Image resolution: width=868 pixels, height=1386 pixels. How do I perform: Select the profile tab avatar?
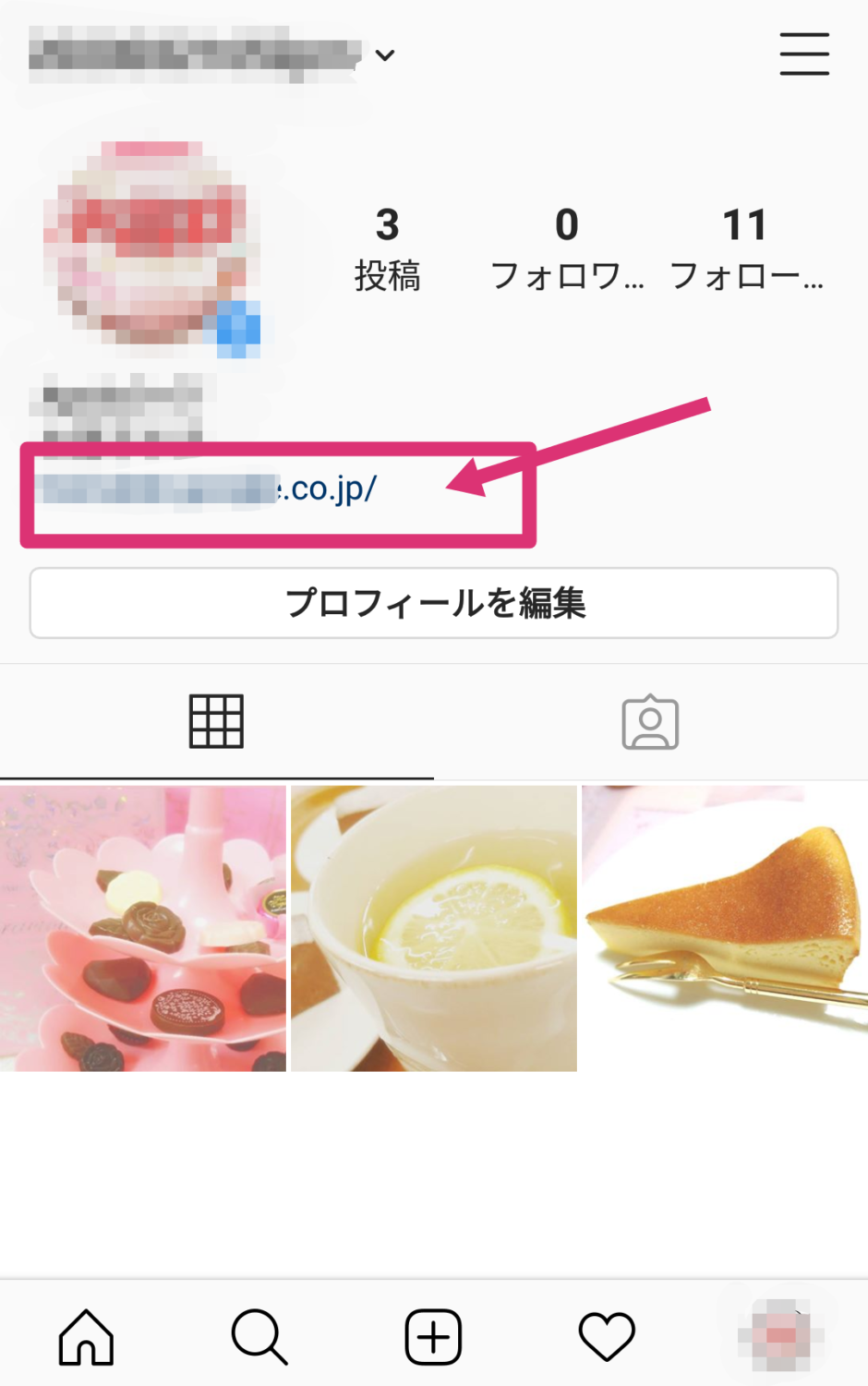[780, 1334]
